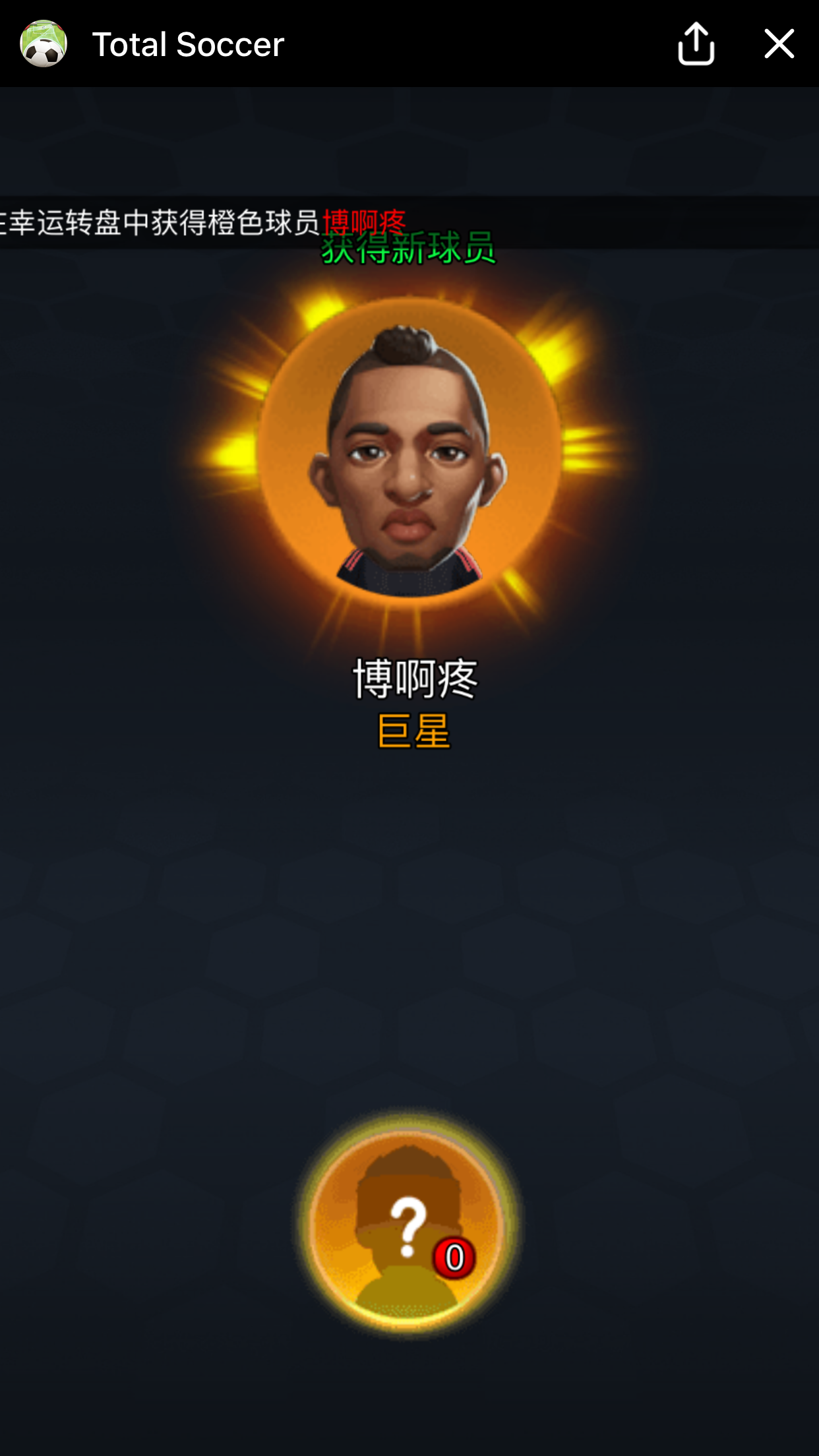Share the Total Soccer mini game
The image size is (819, 1456).
click(x=696, y=44)
